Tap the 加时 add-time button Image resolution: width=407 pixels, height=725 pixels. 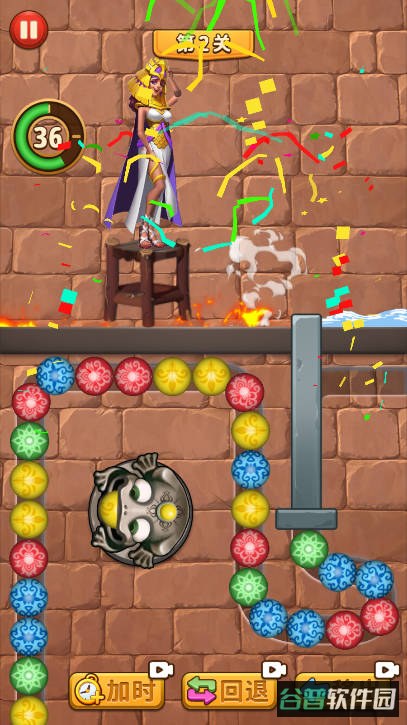point(117,691)
